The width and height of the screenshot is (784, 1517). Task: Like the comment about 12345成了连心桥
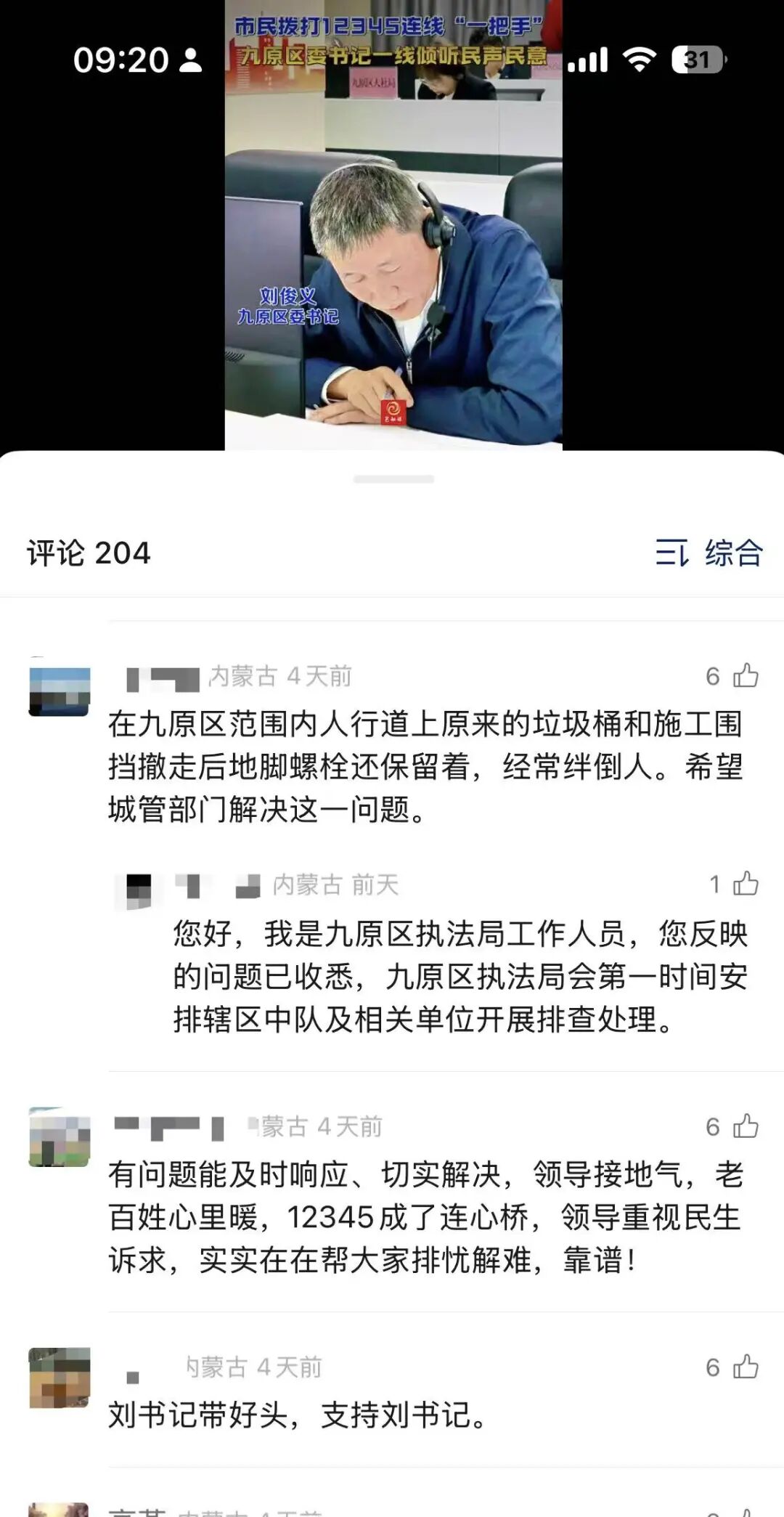click(745, 1126)
